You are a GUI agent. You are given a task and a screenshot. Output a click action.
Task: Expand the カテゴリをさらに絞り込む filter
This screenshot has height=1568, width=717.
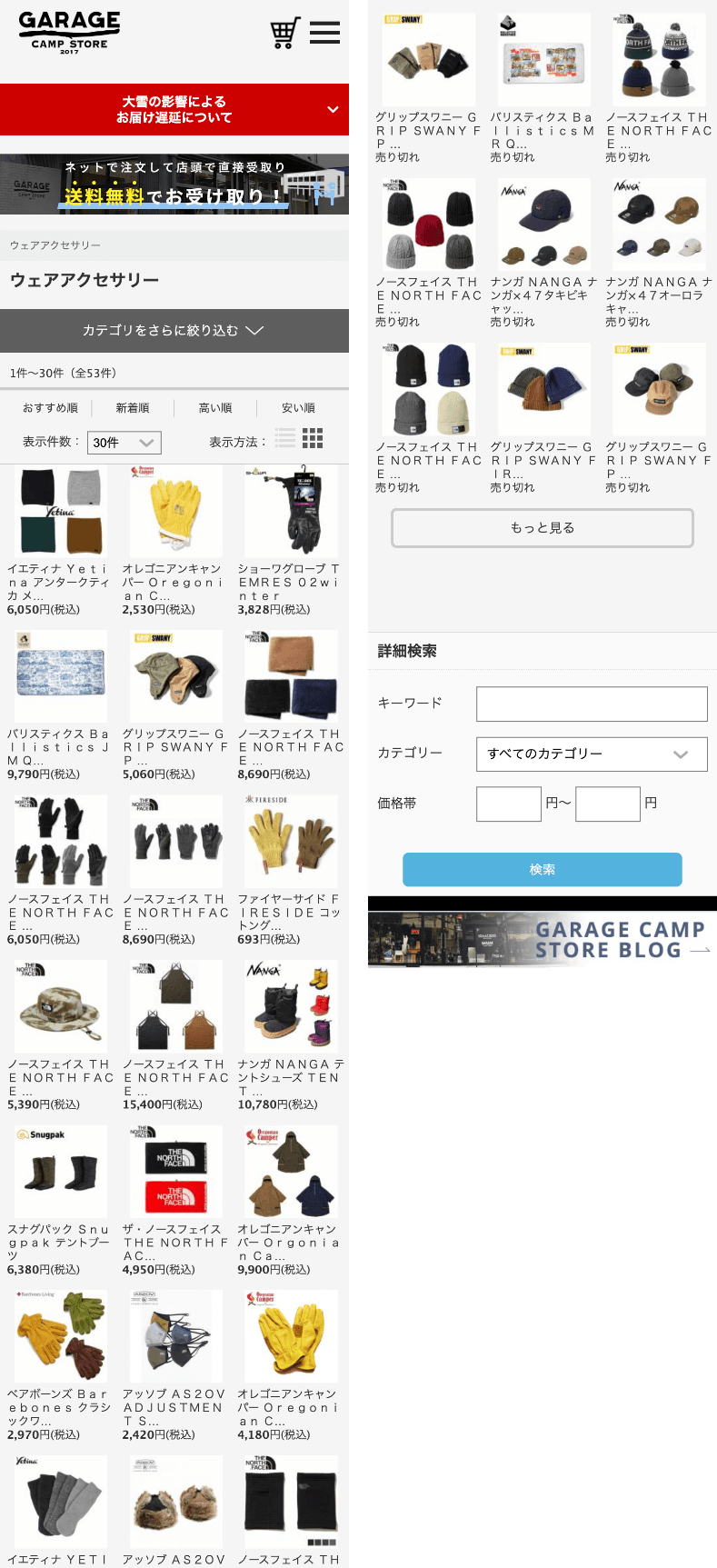pyautogui.click(x=174, y=331)
